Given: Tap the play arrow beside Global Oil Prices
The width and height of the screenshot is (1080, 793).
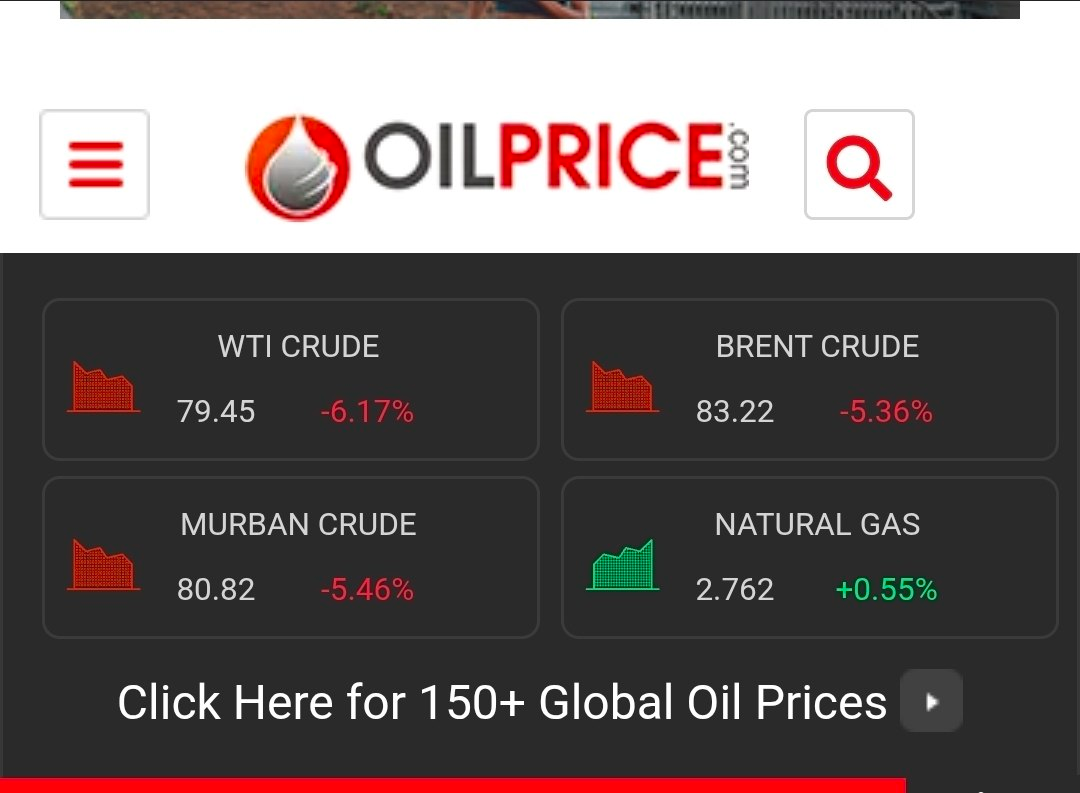Looking at the screenshot, I should (931, 701).
